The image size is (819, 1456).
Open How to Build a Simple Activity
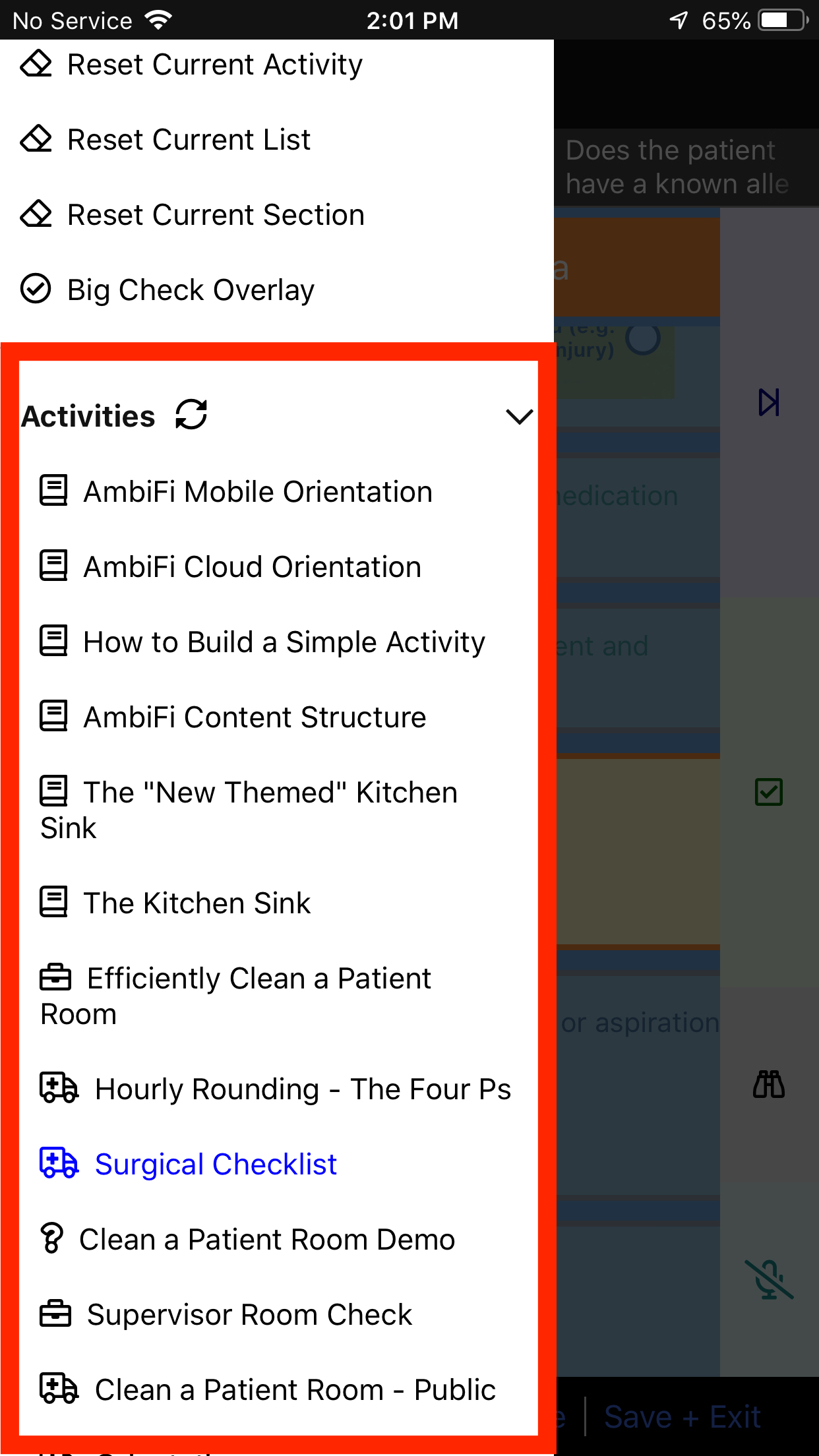tap(284, 642)
